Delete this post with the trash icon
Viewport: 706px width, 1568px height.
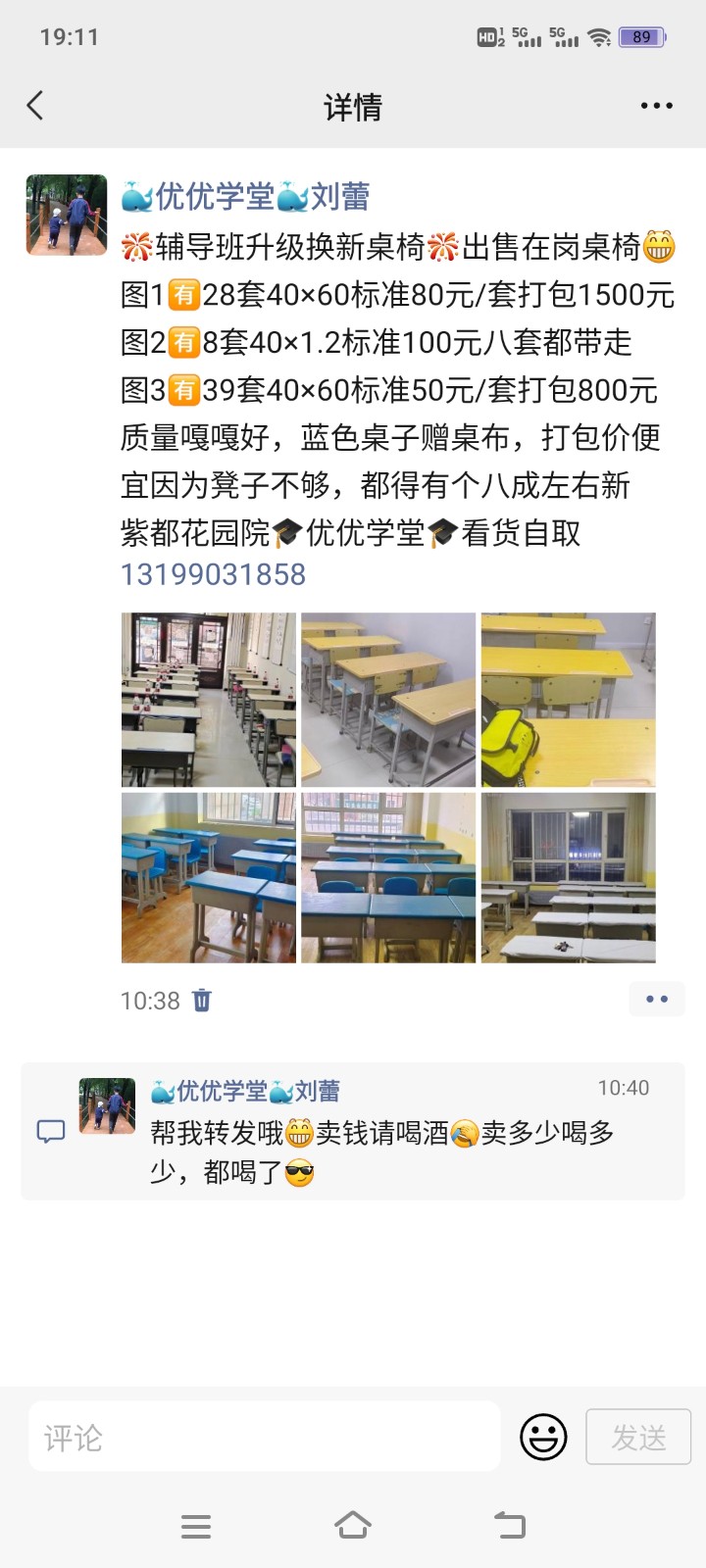pyautogui.click(x=202, y=1001)
